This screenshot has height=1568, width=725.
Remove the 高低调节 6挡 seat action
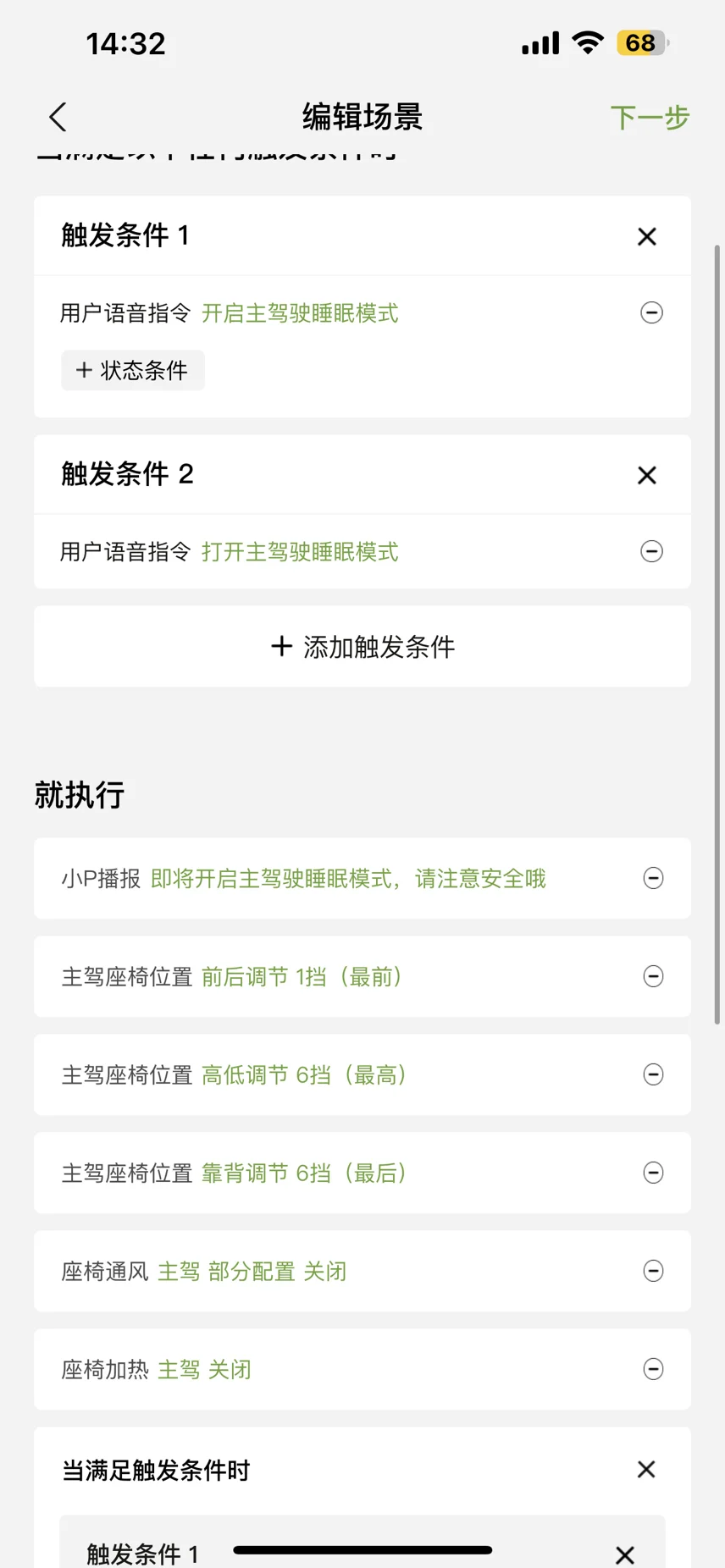click(x=653, y=1074)
